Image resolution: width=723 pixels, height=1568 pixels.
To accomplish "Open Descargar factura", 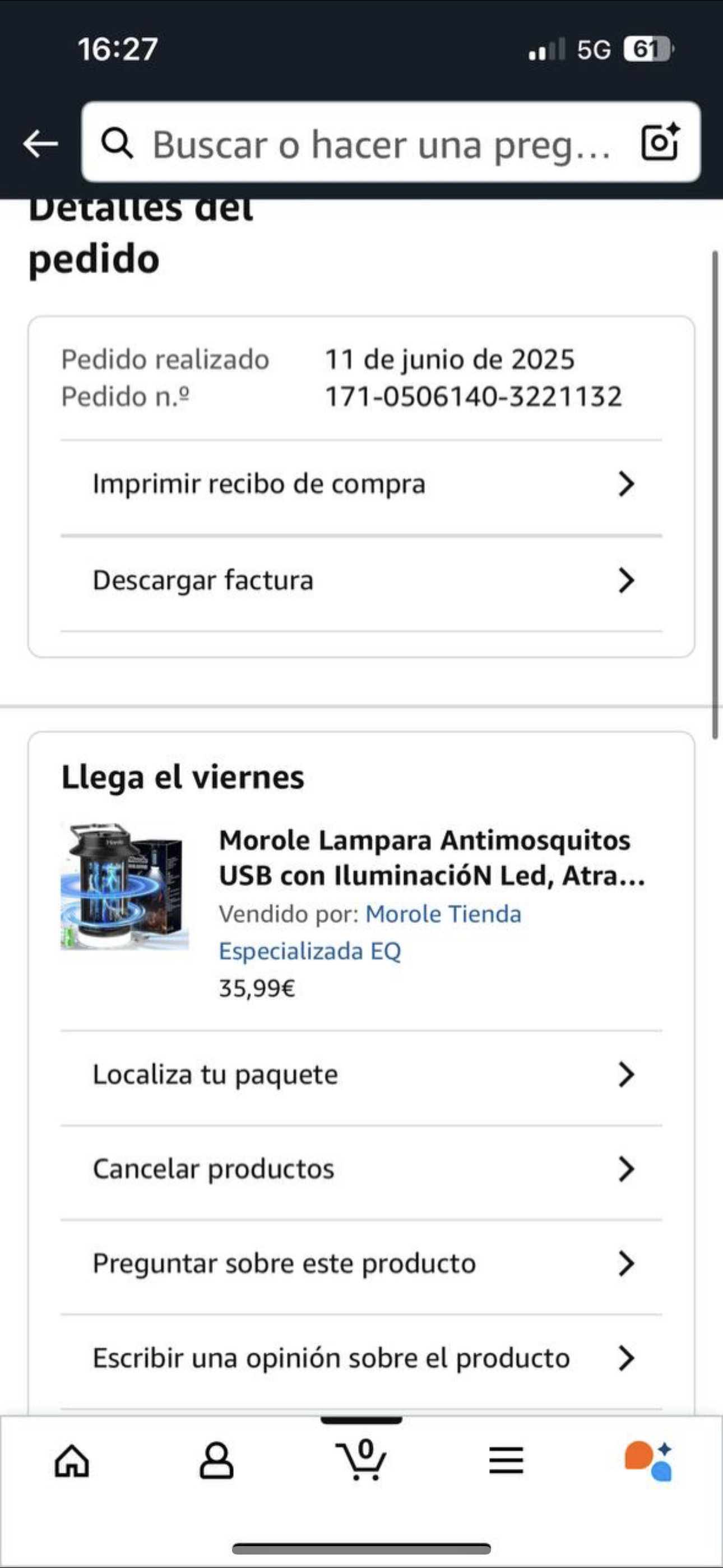I will (x=361, y=580).
